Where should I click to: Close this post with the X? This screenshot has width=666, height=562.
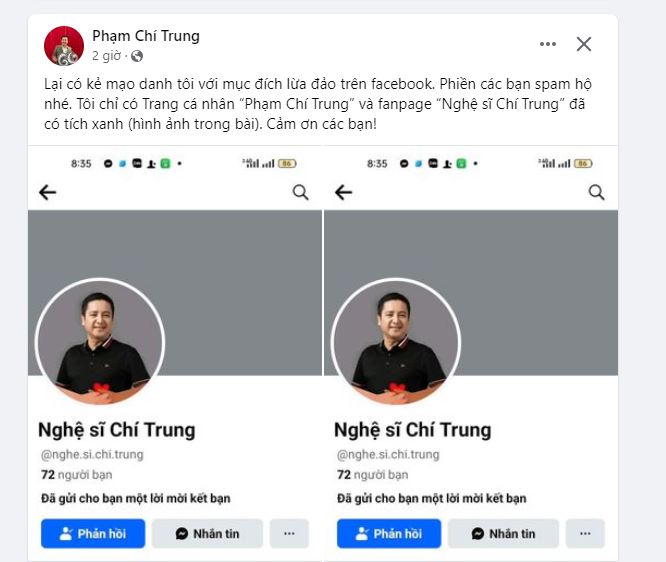[x=584, y=44]
